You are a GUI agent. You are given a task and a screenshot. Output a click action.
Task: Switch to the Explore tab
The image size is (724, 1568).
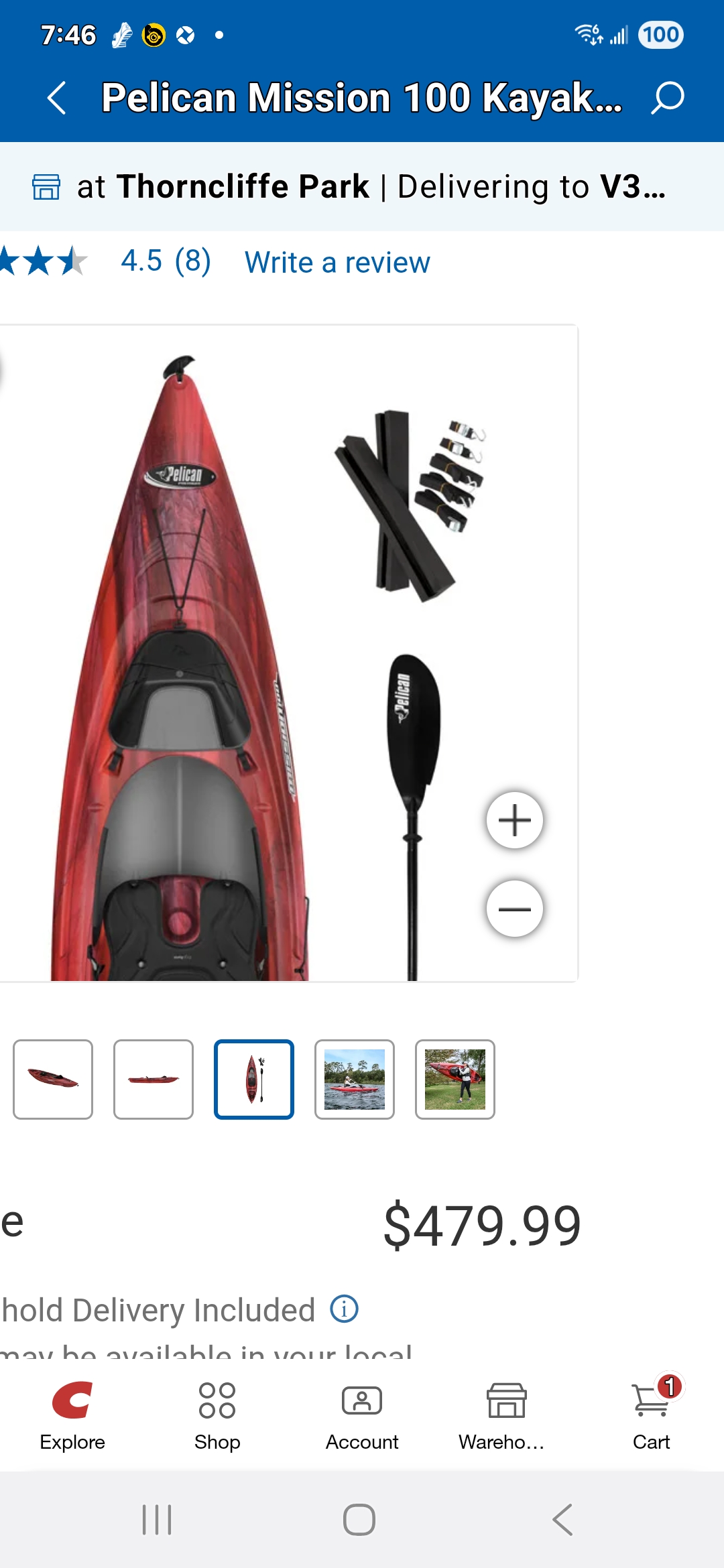pyautogui.click(x=72, y=1415)
